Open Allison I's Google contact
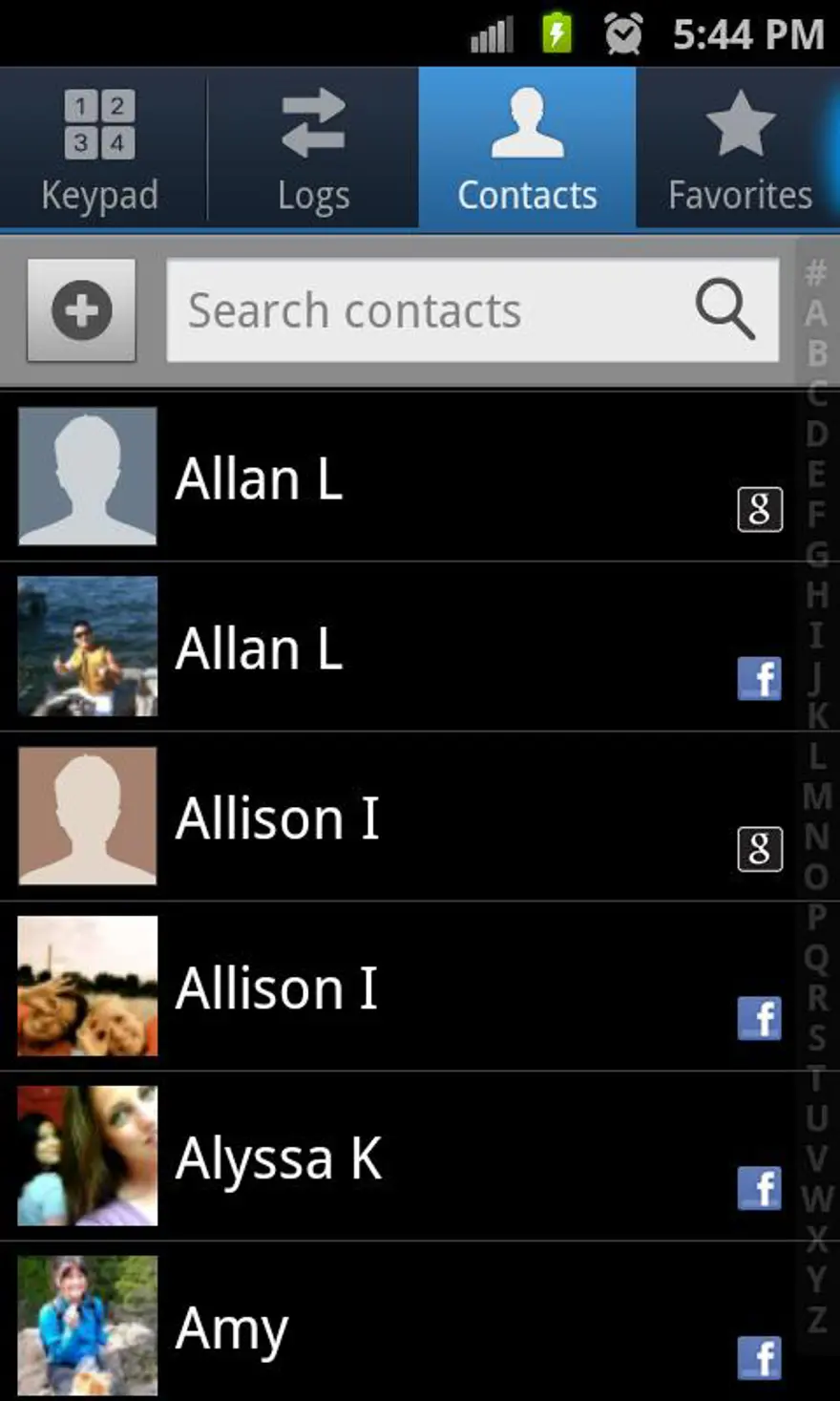840x1401 pixels. (399, 817)
